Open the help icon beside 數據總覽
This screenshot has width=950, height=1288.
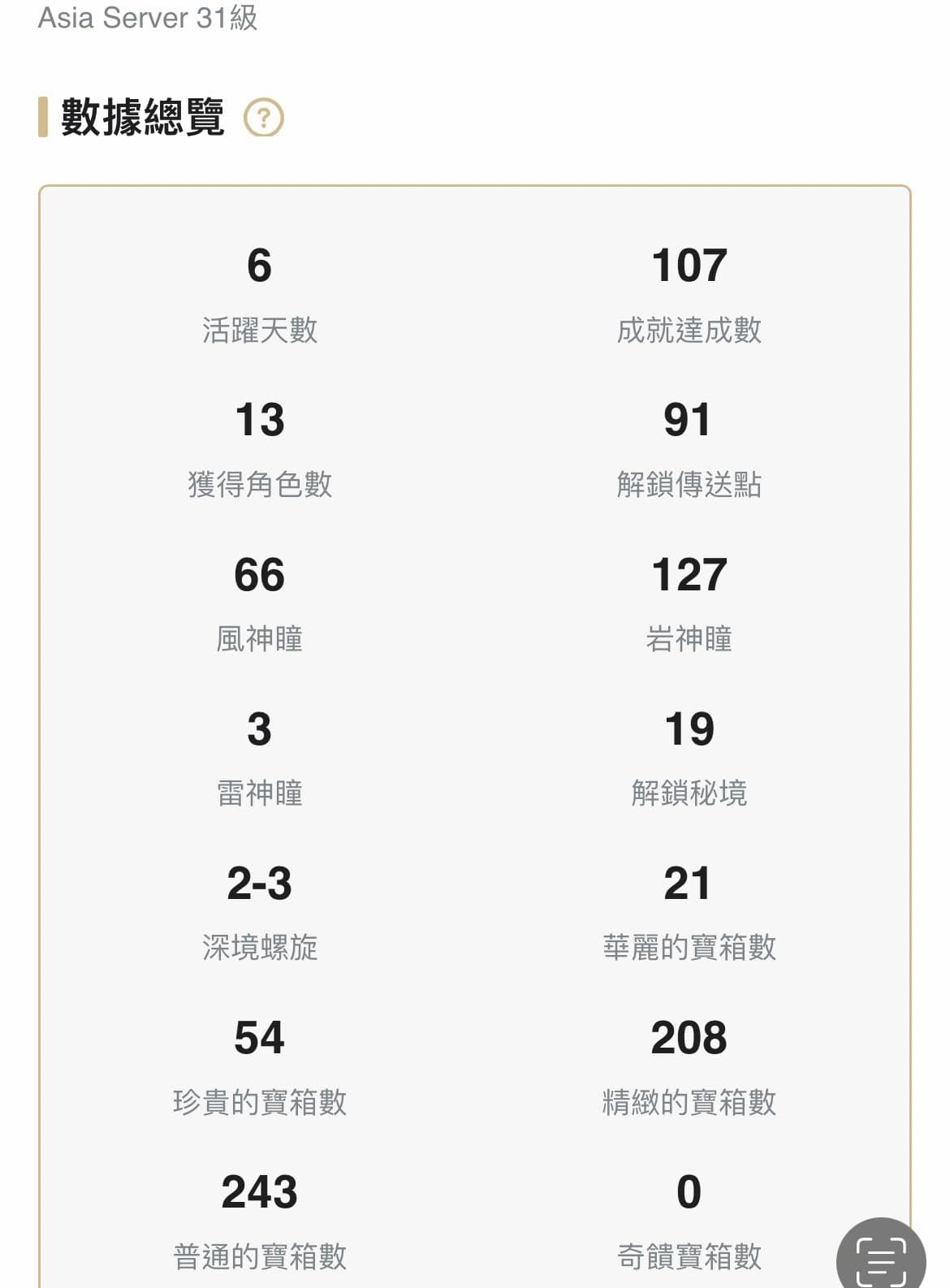click(x=264, y=118)
